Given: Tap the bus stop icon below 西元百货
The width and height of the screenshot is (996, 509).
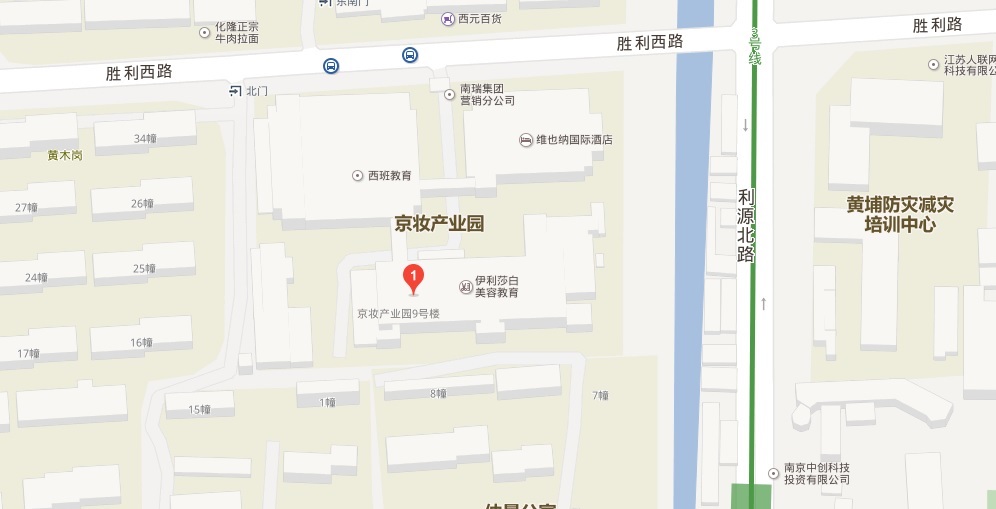Looking at the screenshot, I should tap(410, 55).
